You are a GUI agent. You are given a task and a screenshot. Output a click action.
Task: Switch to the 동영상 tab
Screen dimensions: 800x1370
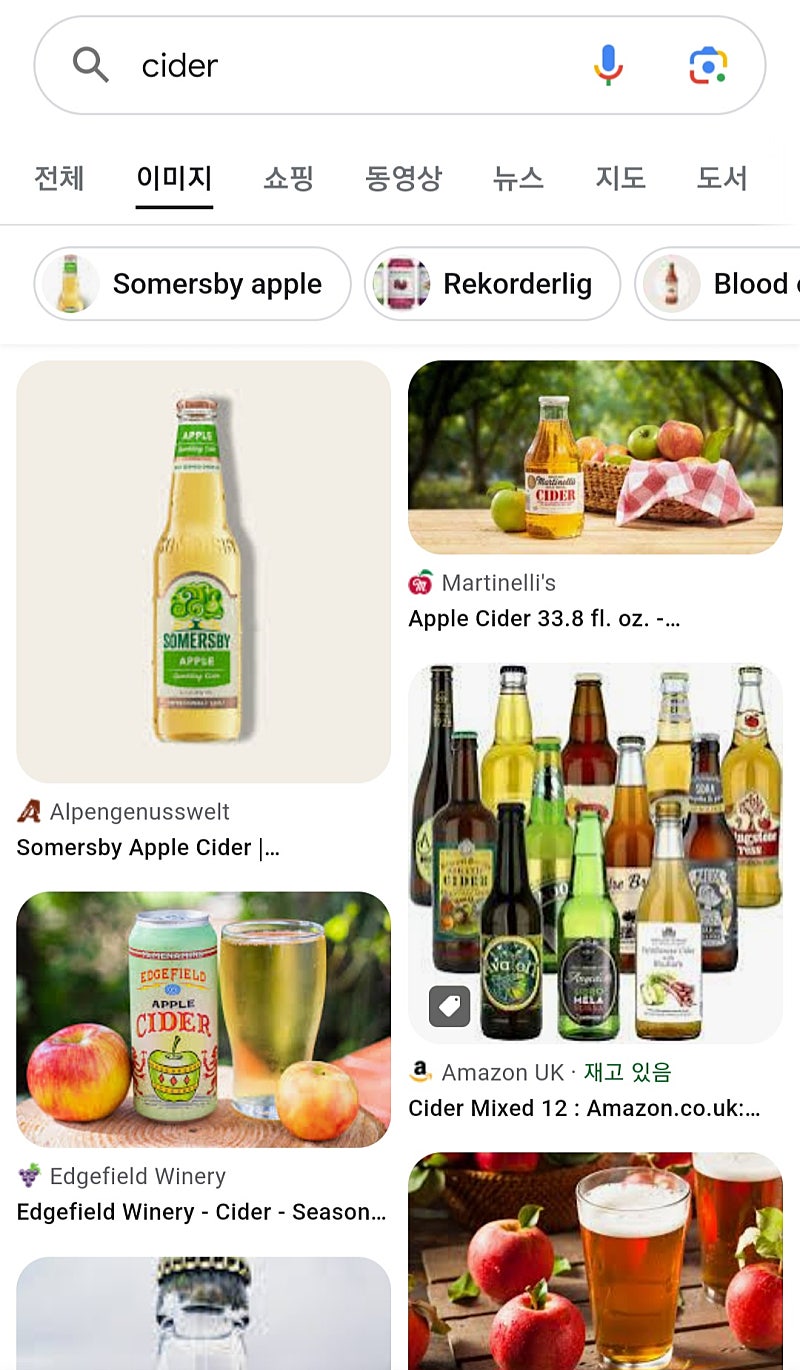pos(403,179)
